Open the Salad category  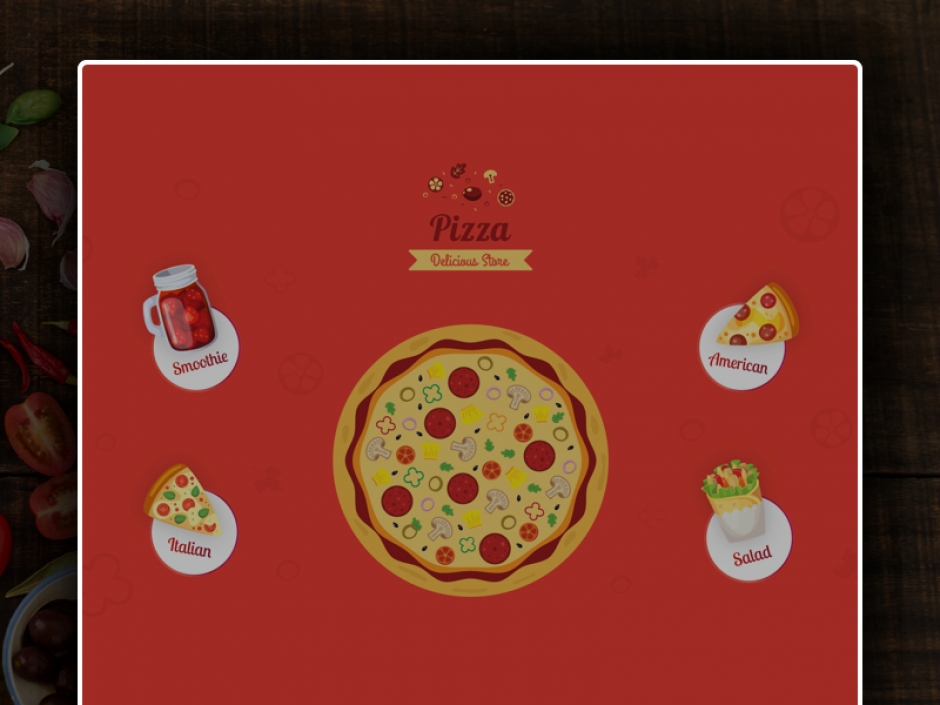749,538
